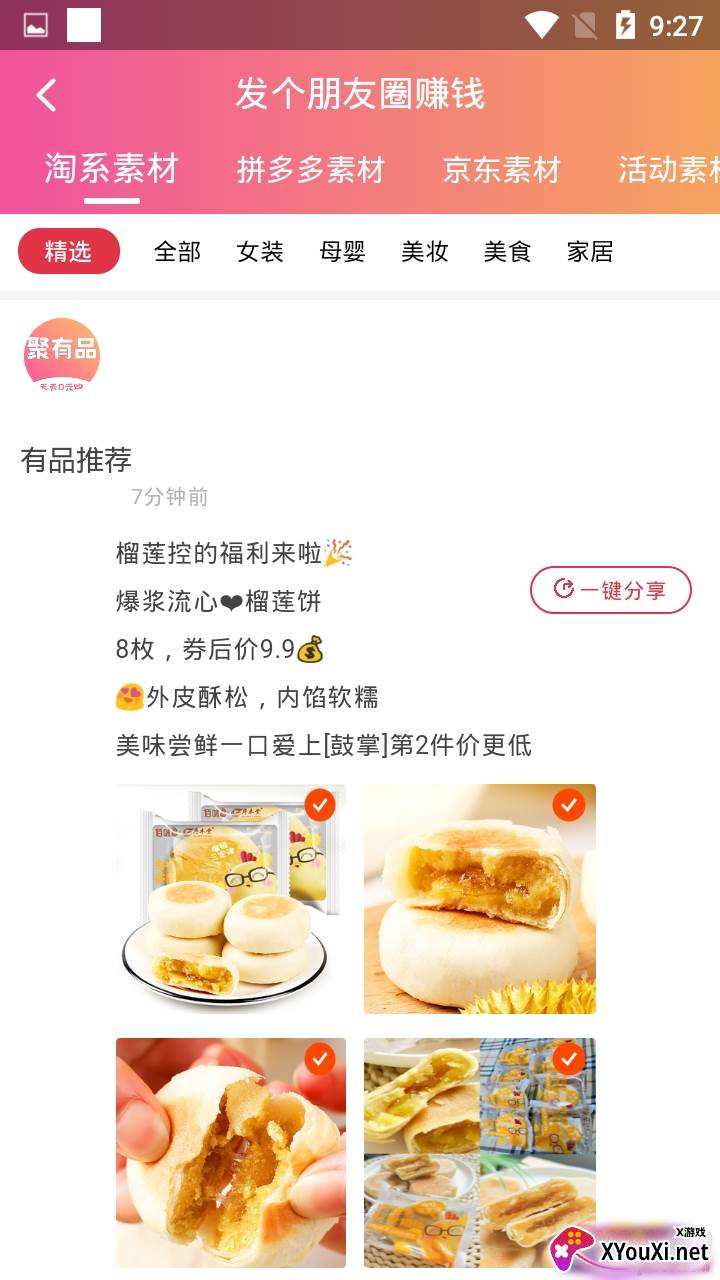Uncheck the hand-held broken durian cake photo
This screenshot has height=1280, width=720.
pos(320,1059)
